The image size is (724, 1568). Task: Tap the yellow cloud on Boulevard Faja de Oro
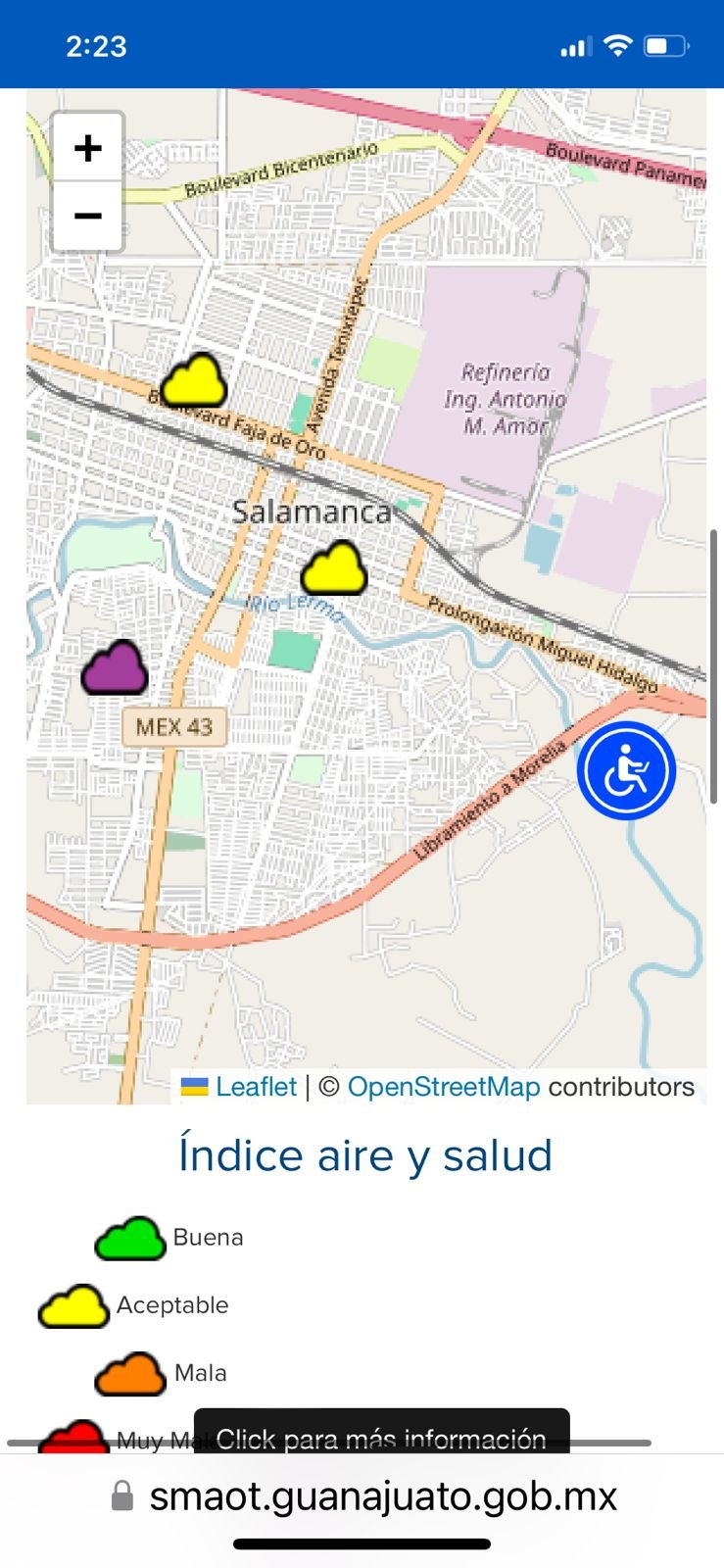click(x=194, y=381)
